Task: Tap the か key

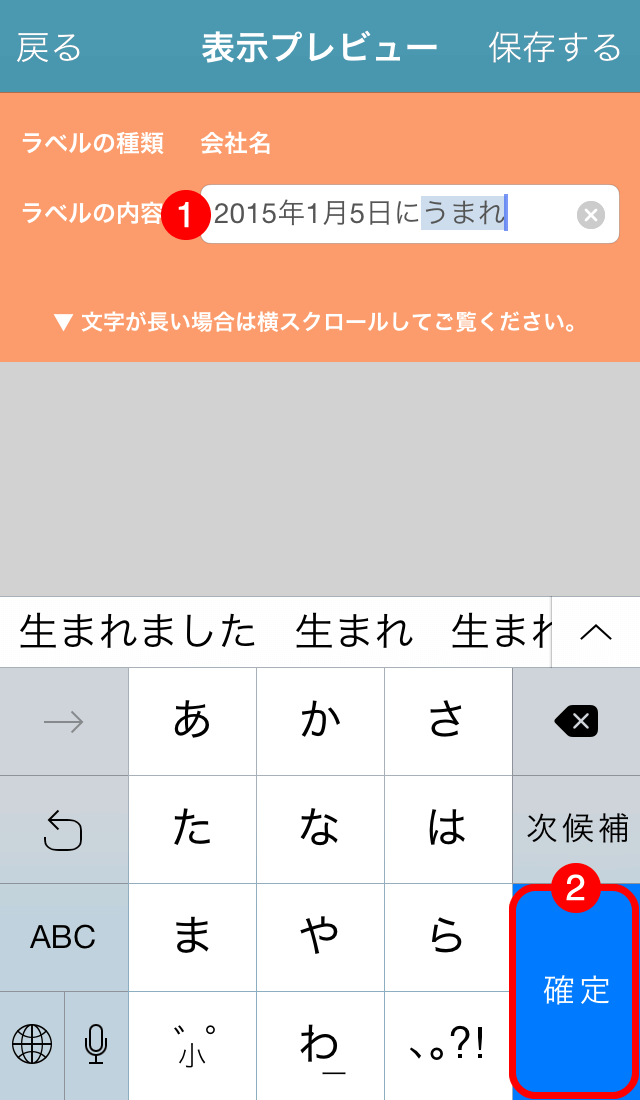Action: click(320, 720)
